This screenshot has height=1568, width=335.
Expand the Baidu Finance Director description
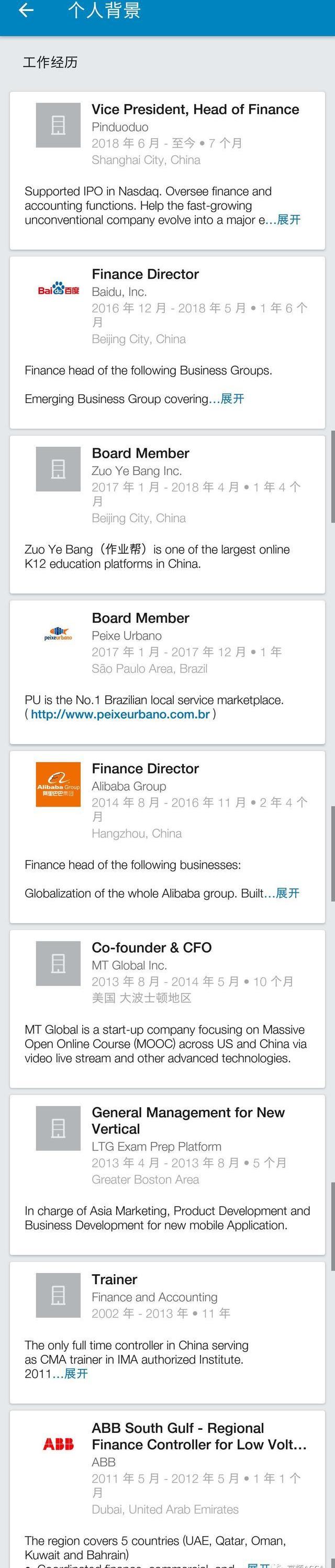(232, 399)
